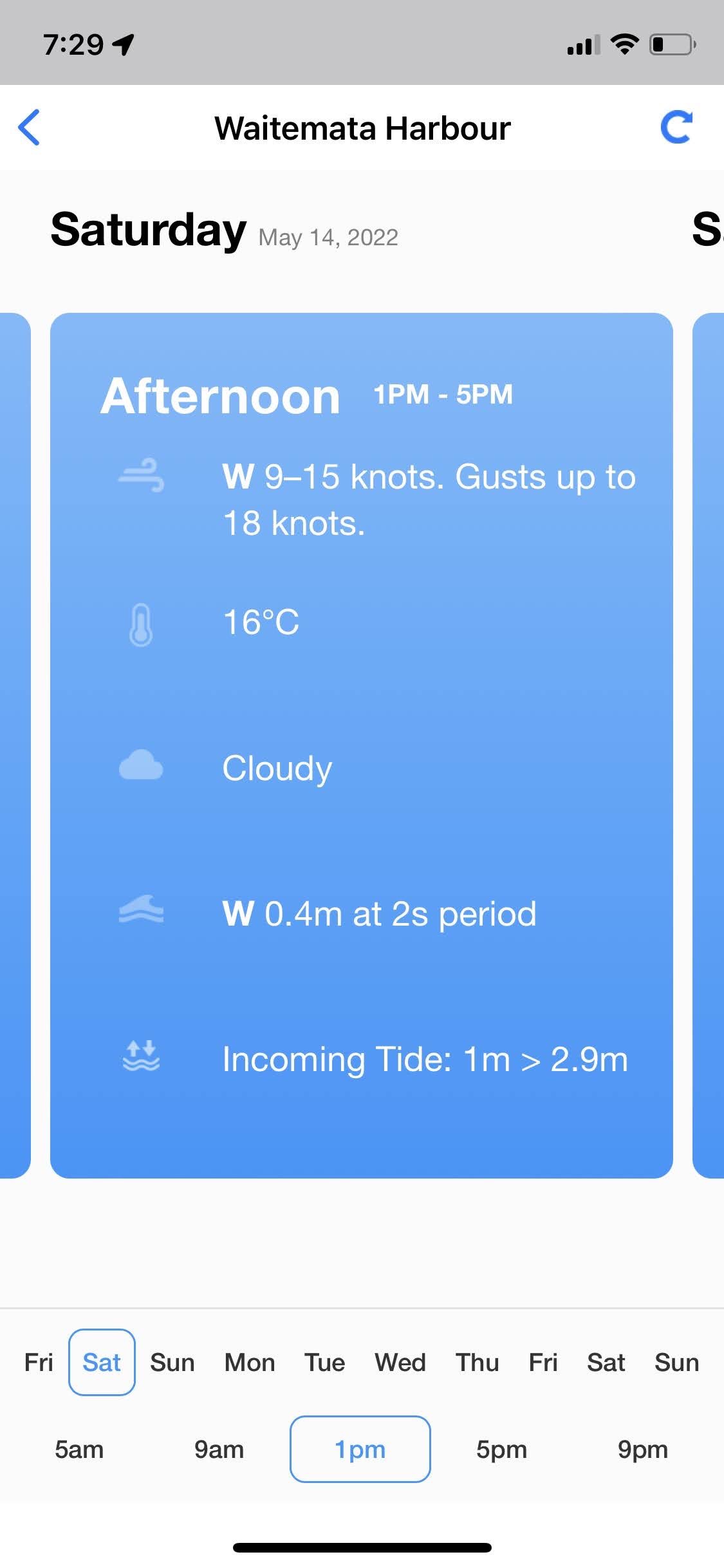Screen dimensions: 724x1568
Task: Switch to Mon forecast
Action: pos(250,1363)
